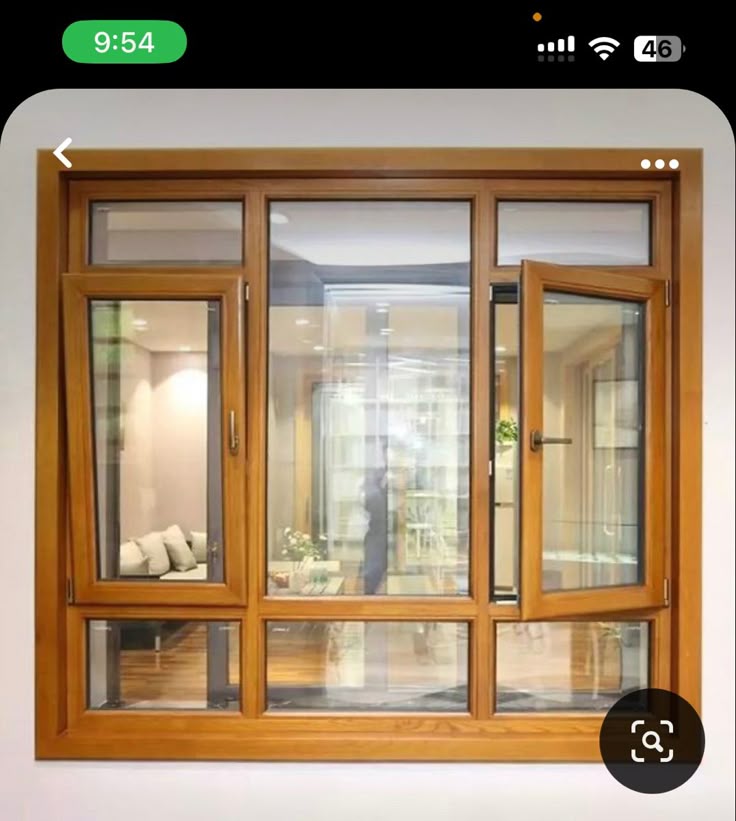Open the three-dot overflow menu
736x821 pixels.
click(659, 164)
